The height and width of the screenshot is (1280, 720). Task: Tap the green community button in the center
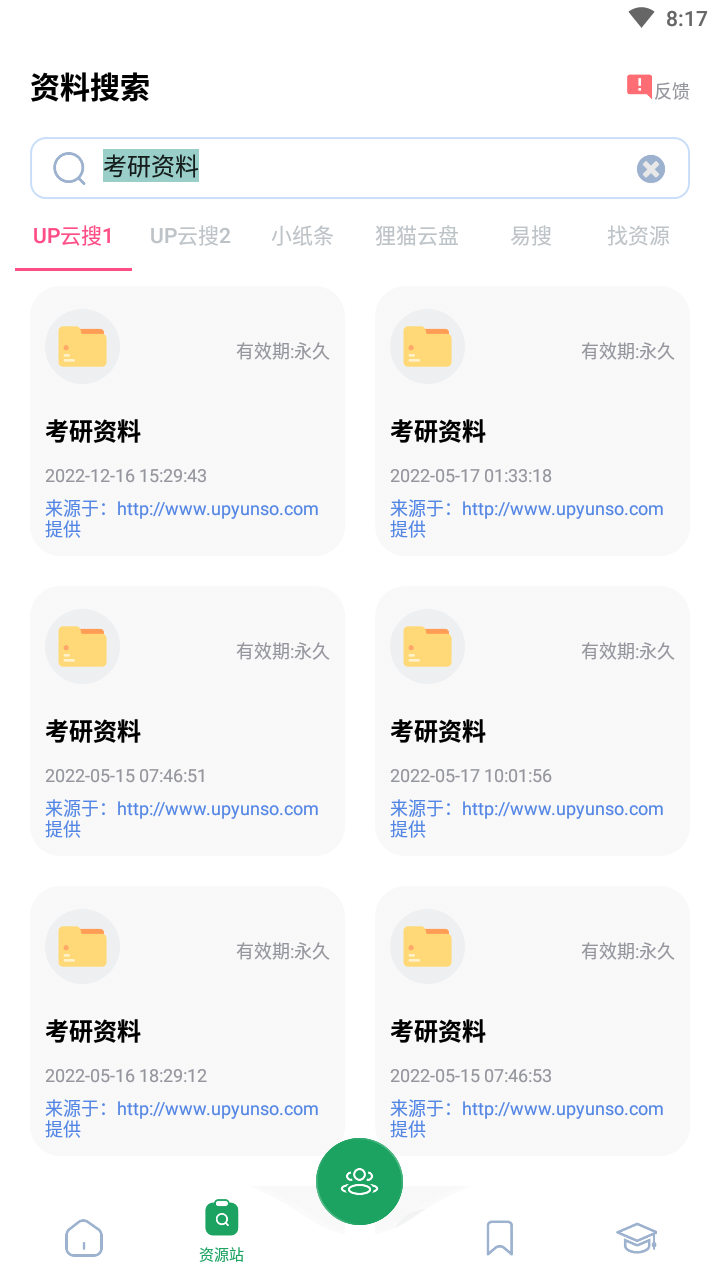pos(359,1182)
